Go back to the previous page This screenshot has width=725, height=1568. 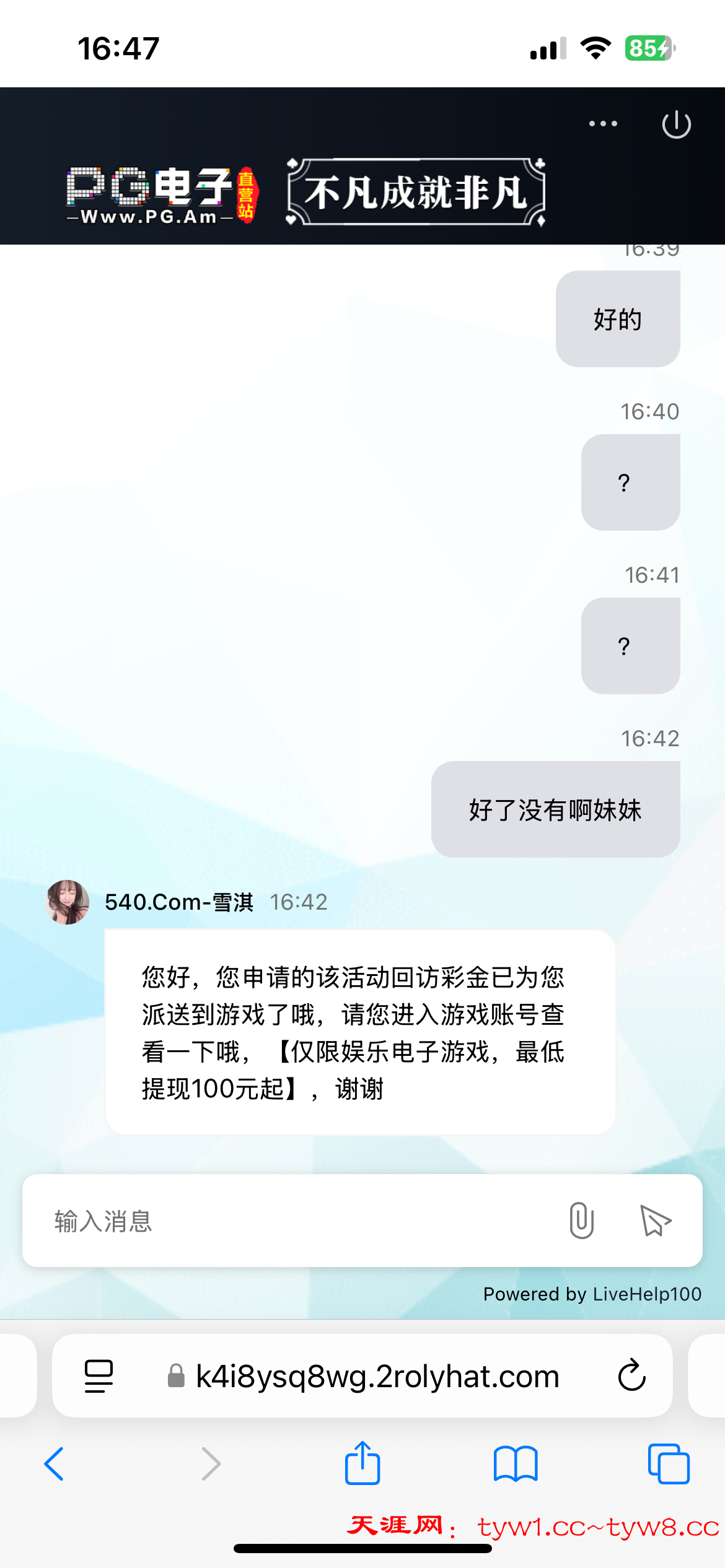tap(55, 1464)
